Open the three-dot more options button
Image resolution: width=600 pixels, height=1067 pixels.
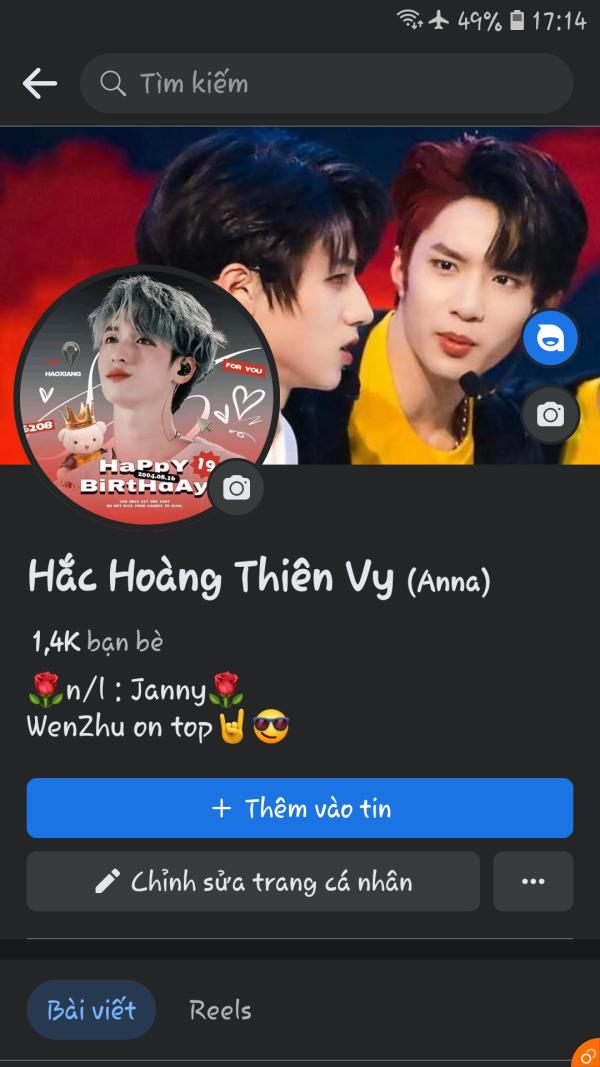[533, 881]
